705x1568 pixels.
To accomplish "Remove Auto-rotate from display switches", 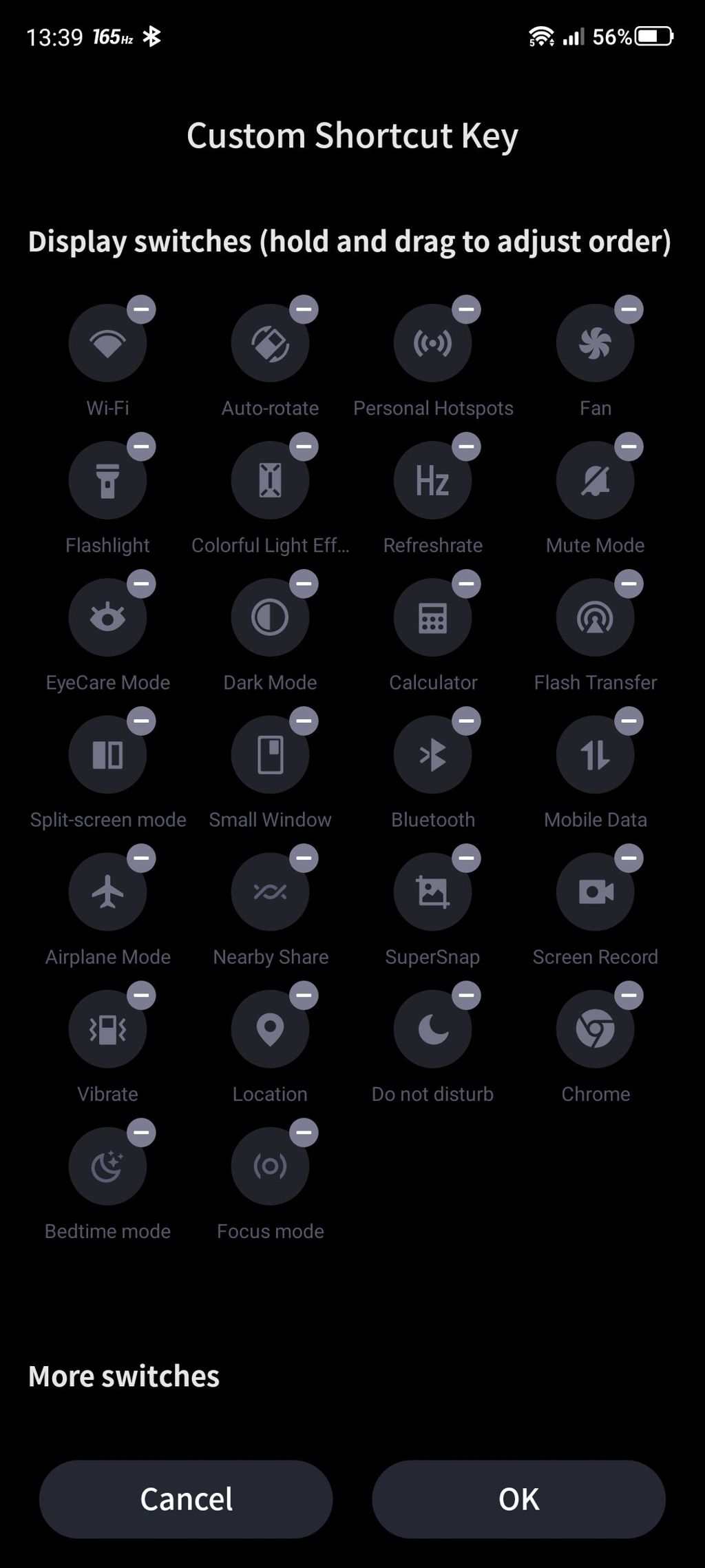I will (304, 309).
